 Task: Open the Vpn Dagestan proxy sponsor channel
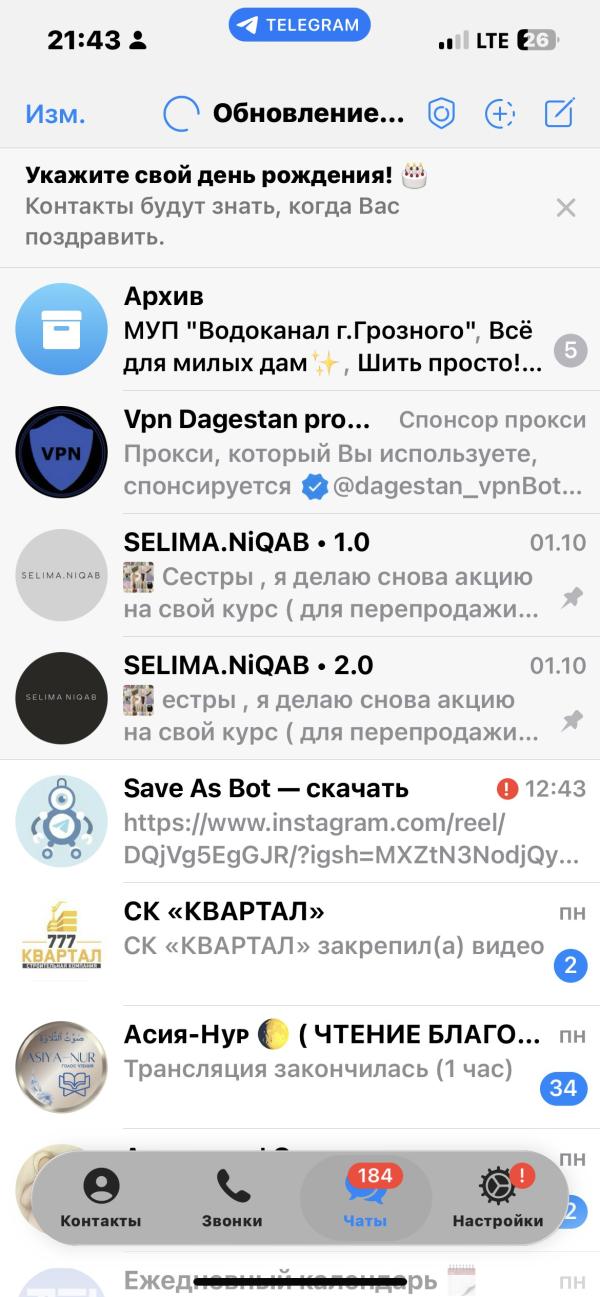click(x=300, y=452)
